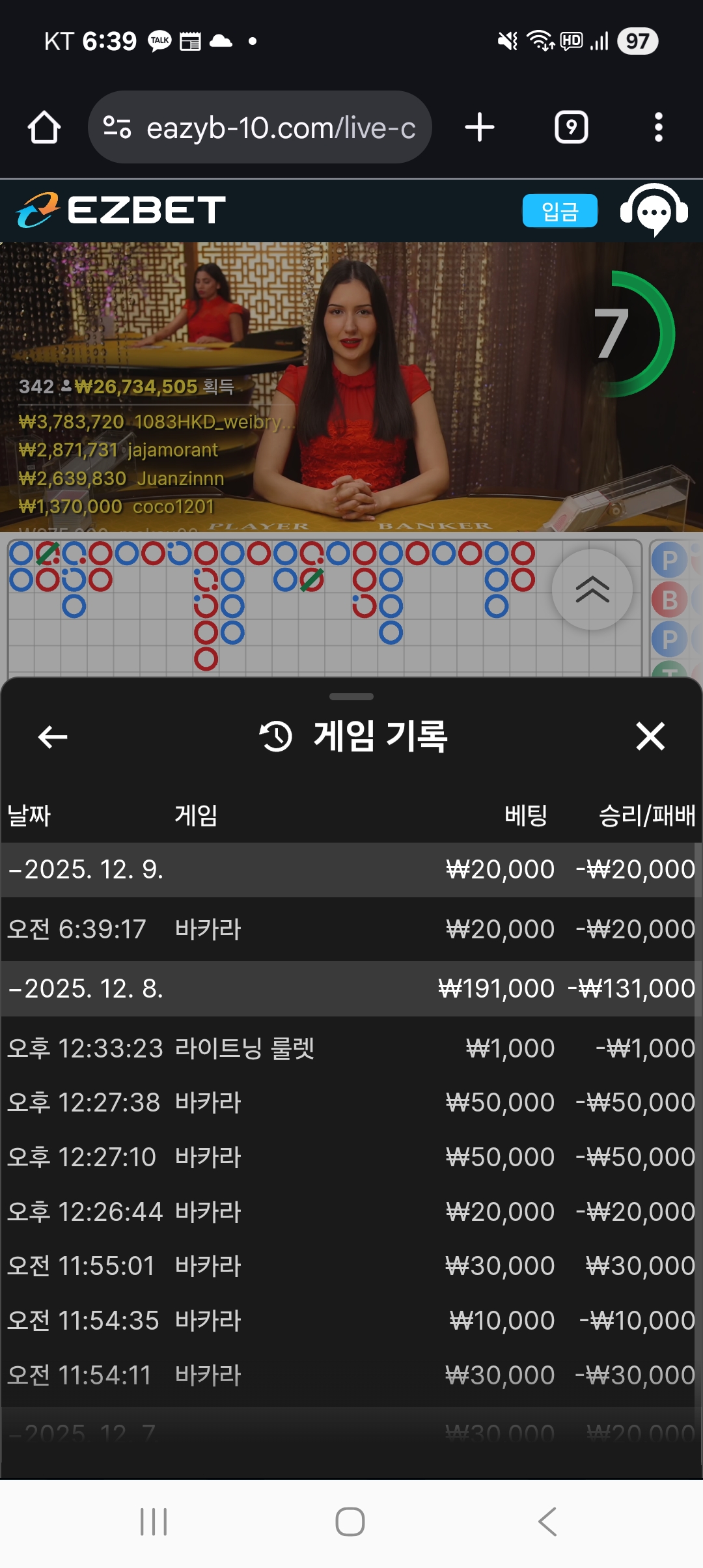703x1568 pixels.
Task: Close the 게임 기록 panel
Action: (x=650, y=737)
